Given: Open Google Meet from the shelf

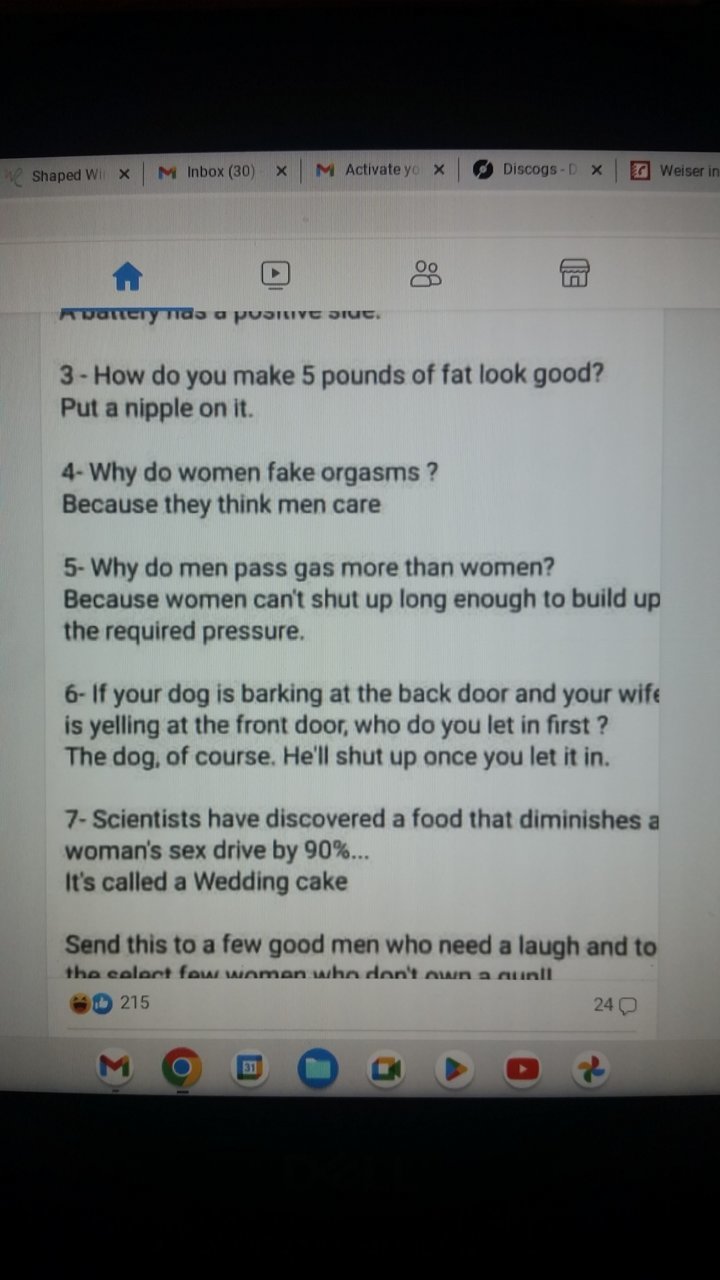Looking at the screenshot, I should (x=385, y=1070).
